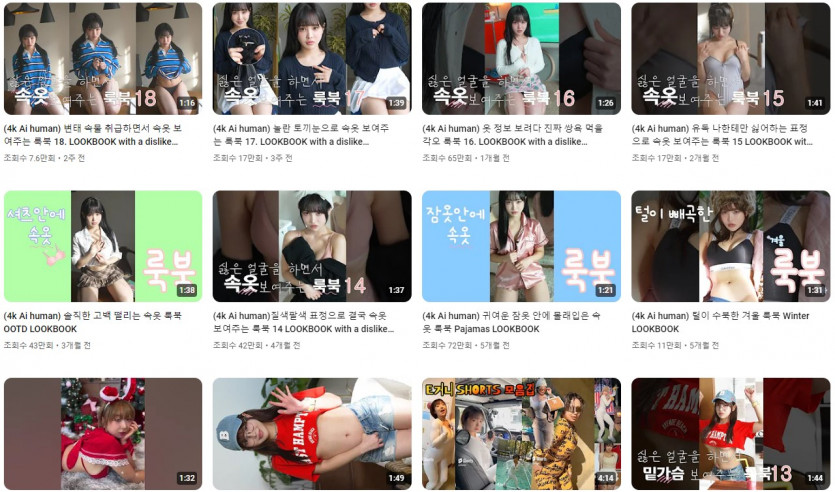Open the SHORTS compilation video lasting 4:14
The image size is (835, 492).
tap(521, 434)
